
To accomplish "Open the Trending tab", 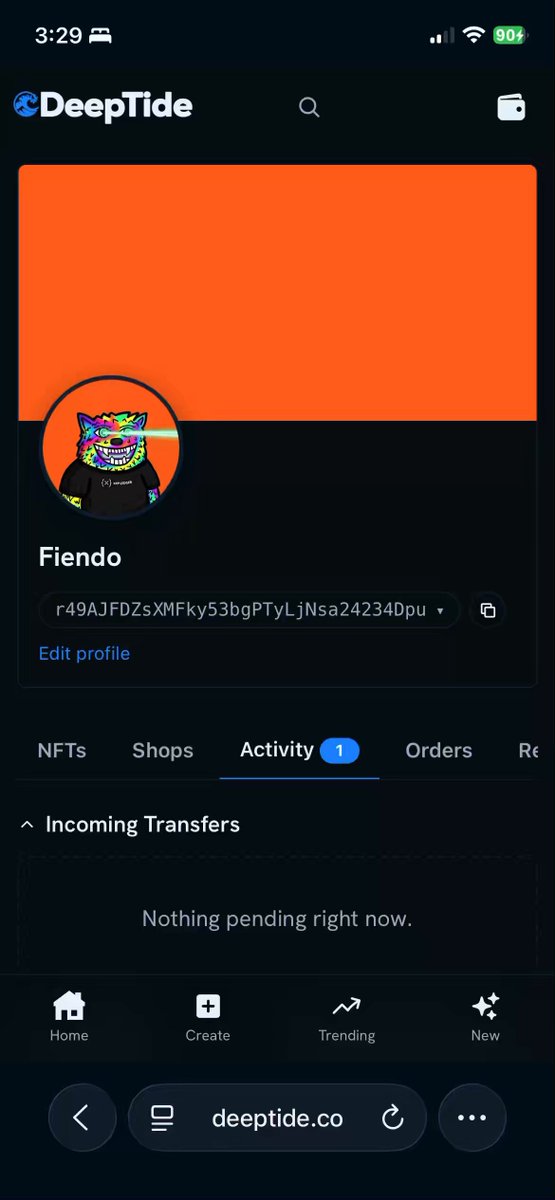I will 347,1017.
